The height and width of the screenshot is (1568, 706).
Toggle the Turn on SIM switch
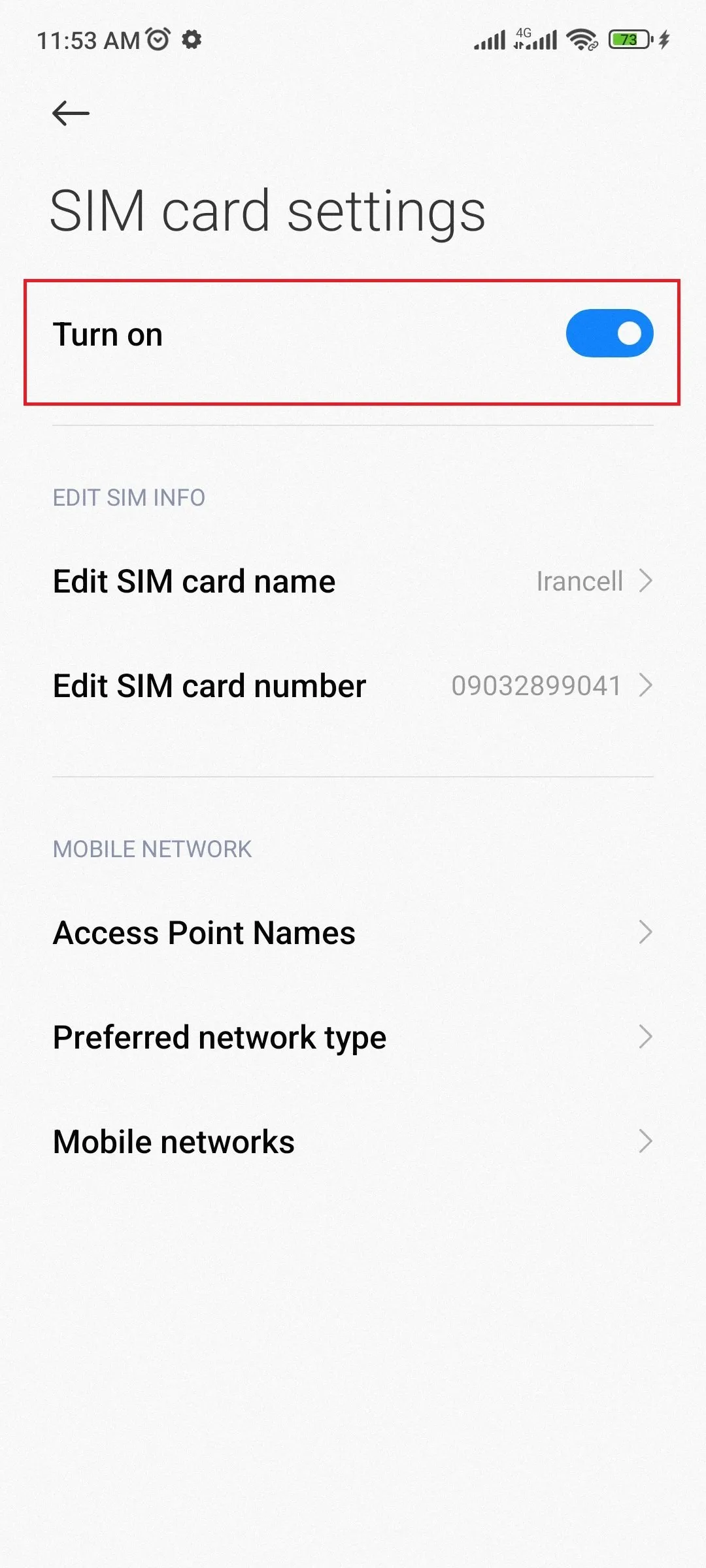coord(609,334)
